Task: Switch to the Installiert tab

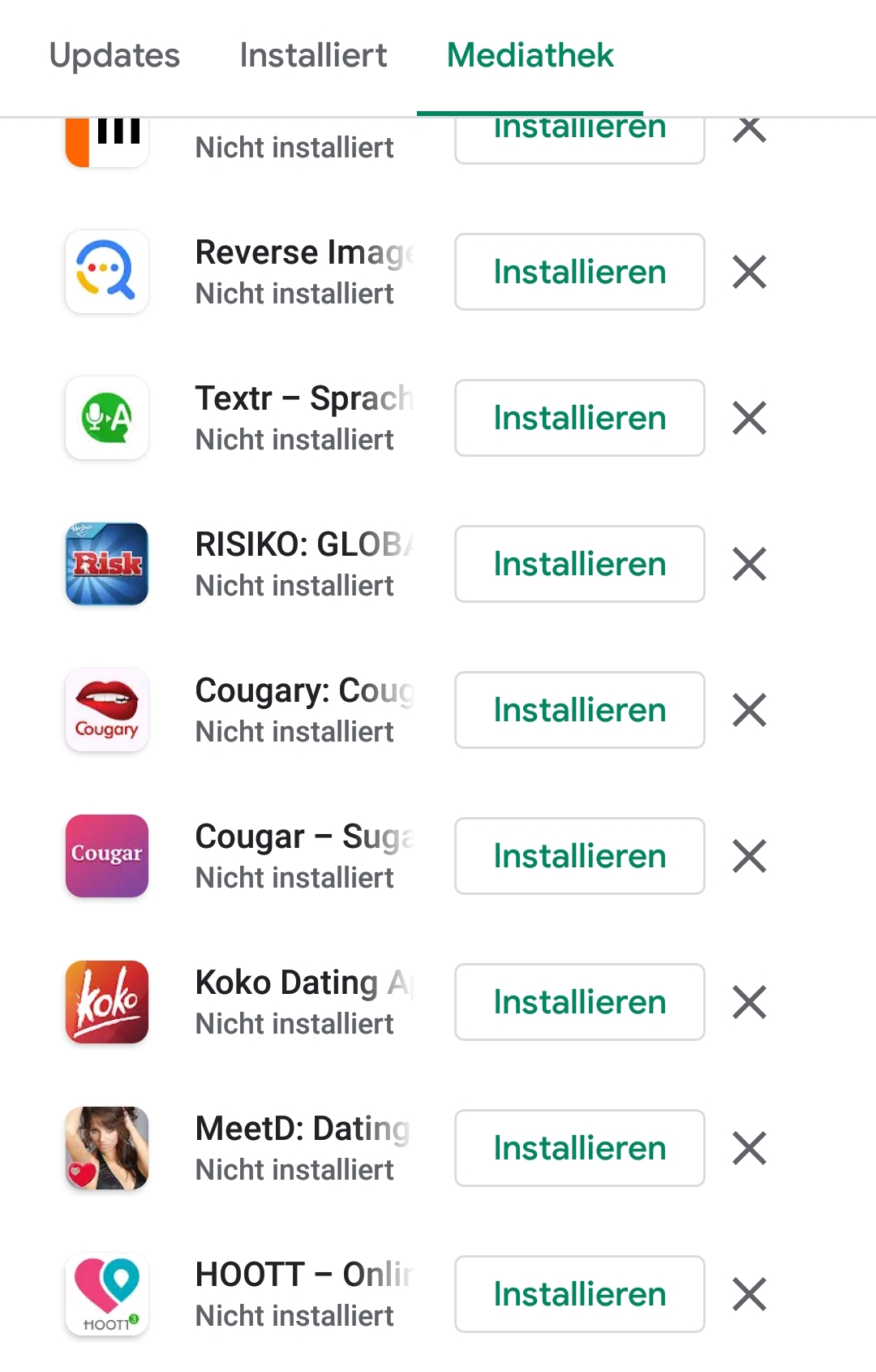Action: pyautogui.click(x=313, y=55)
